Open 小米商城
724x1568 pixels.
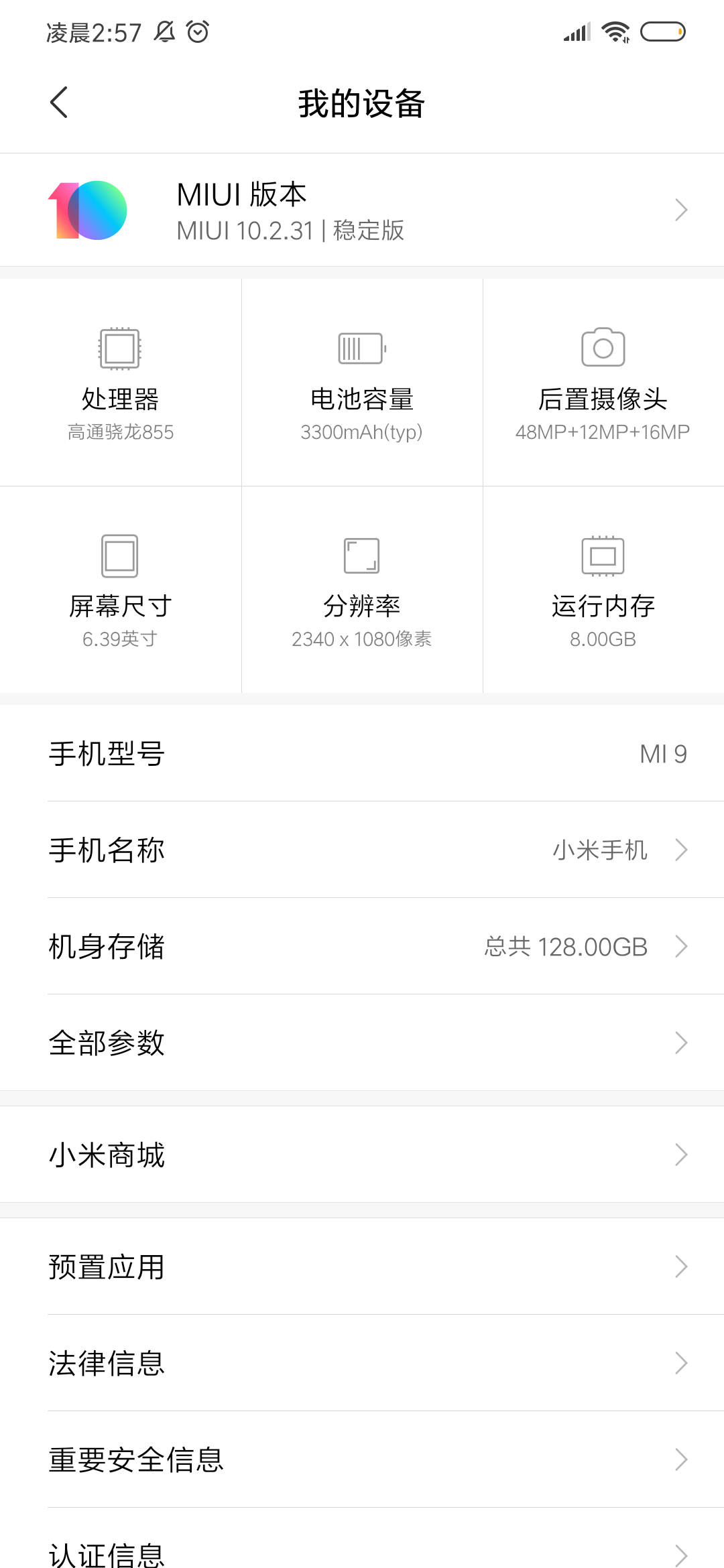click(x=362, y=1155)
